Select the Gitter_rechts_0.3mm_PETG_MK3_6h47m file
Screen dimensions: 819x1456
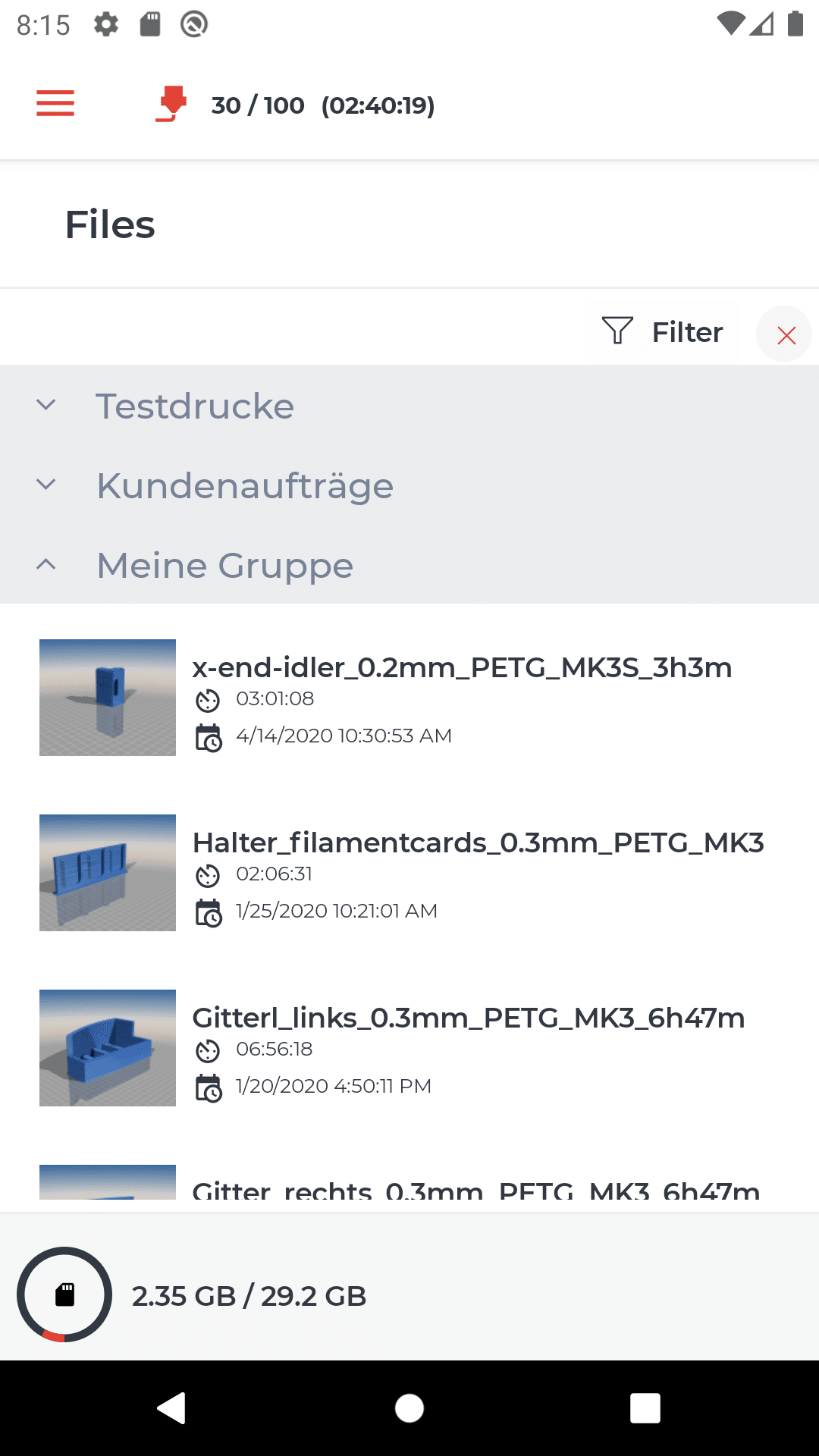coord(409,1183)
